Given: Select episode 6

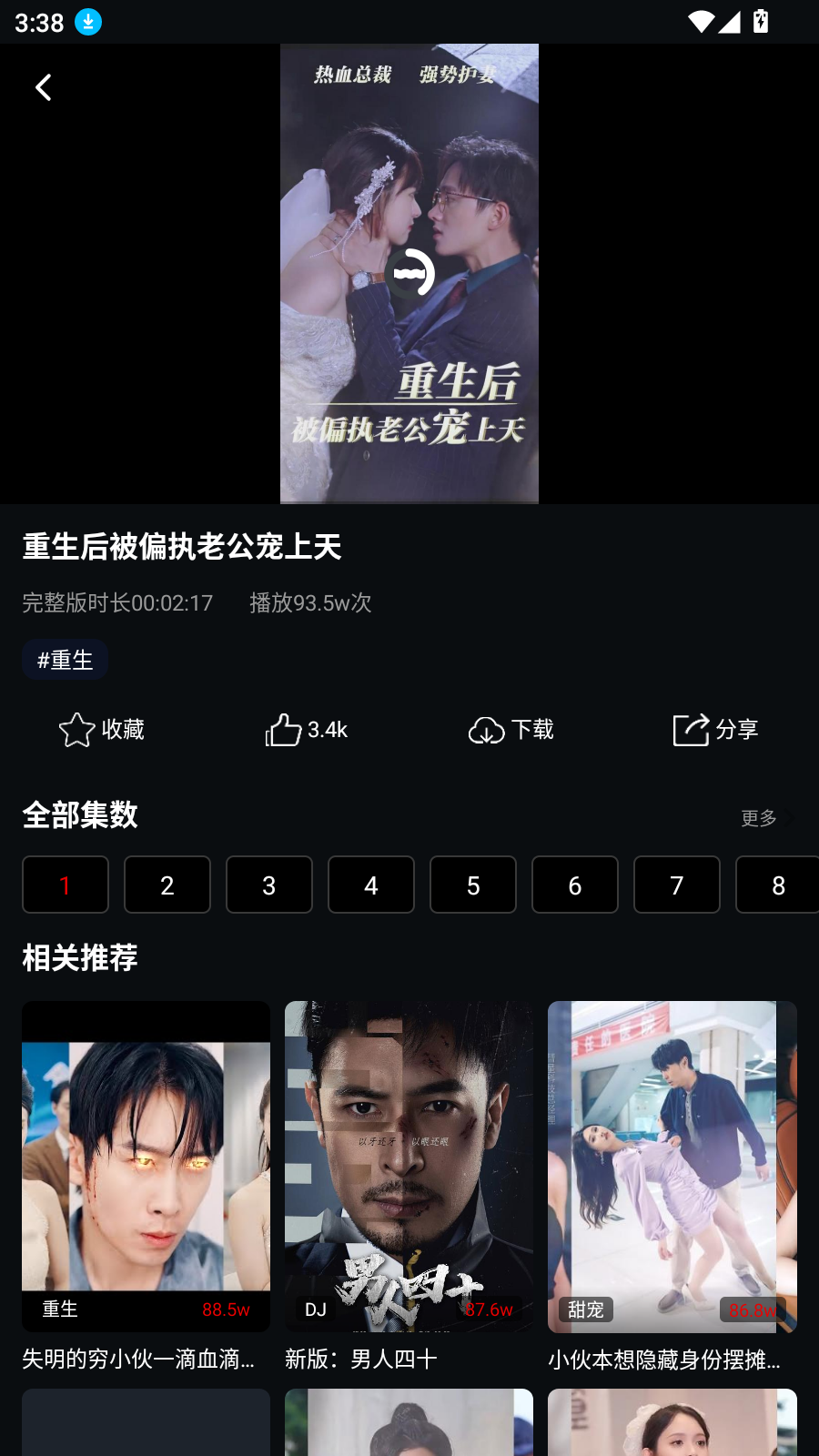Looking at the screenshot, I should [575, 885].
